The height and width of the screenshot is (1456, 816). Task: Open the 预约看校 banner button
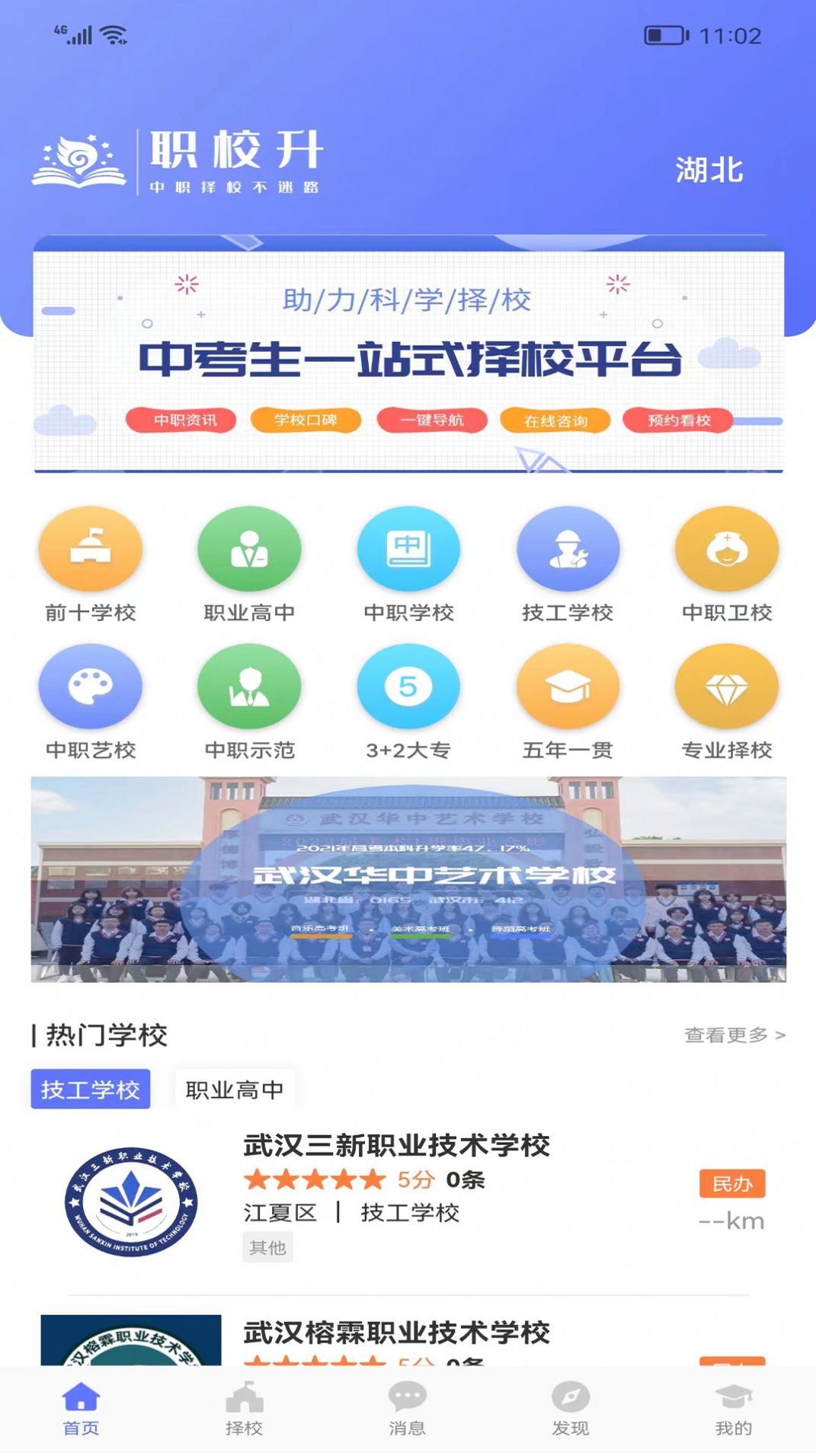click(x=677, y=419)
